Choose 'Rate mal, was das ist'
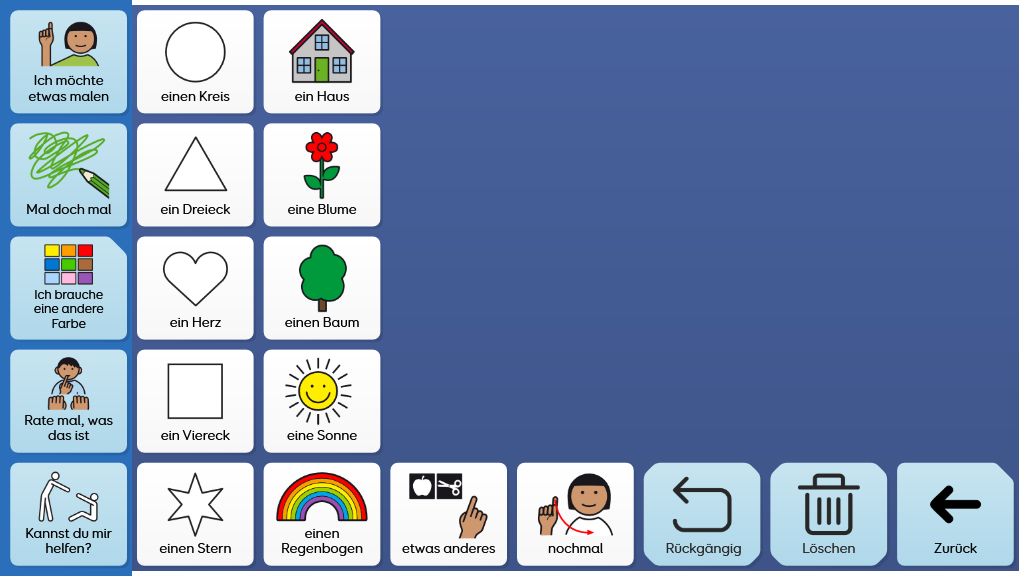Screen dimensions: 1024x576 69,401
